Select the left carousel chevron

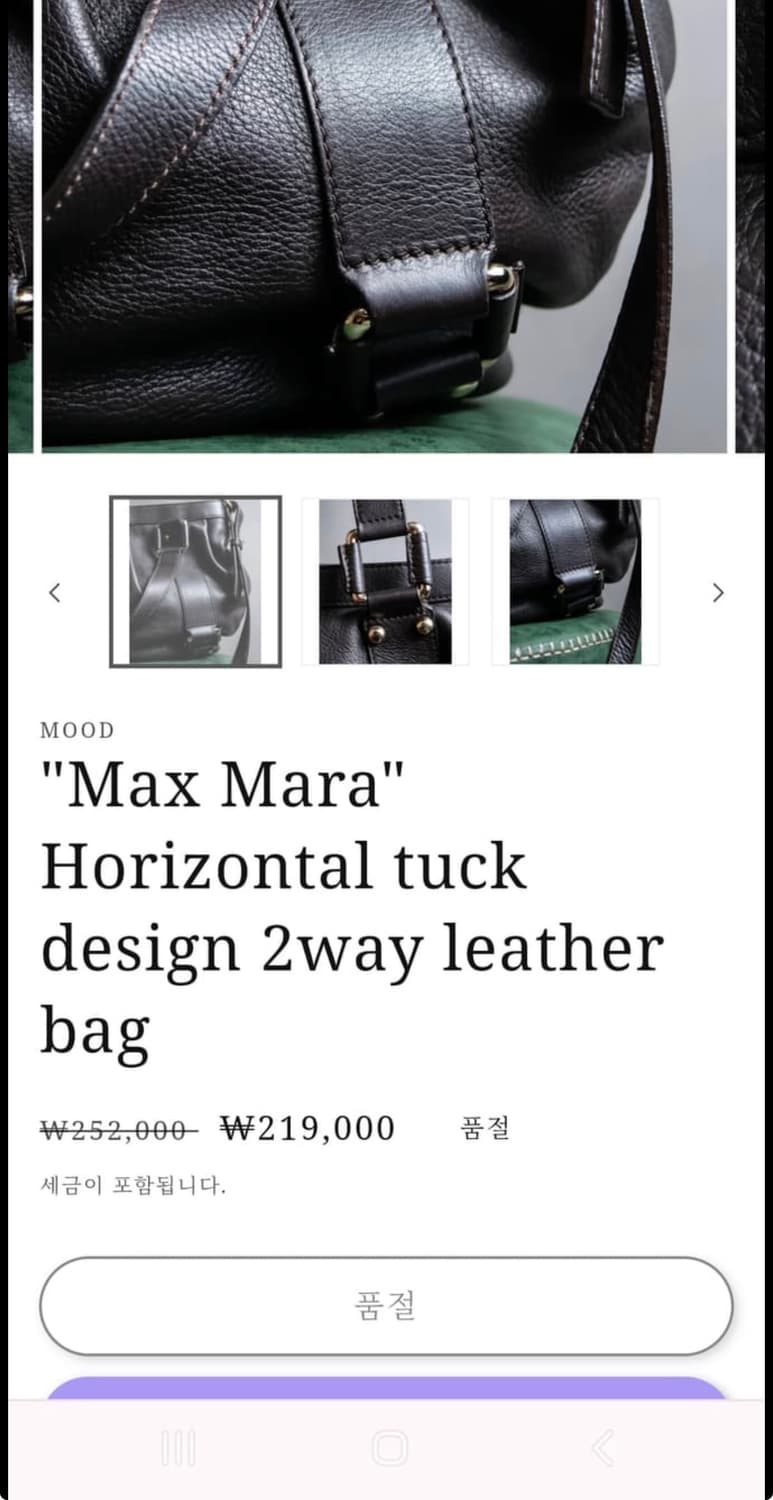[54, 593]
